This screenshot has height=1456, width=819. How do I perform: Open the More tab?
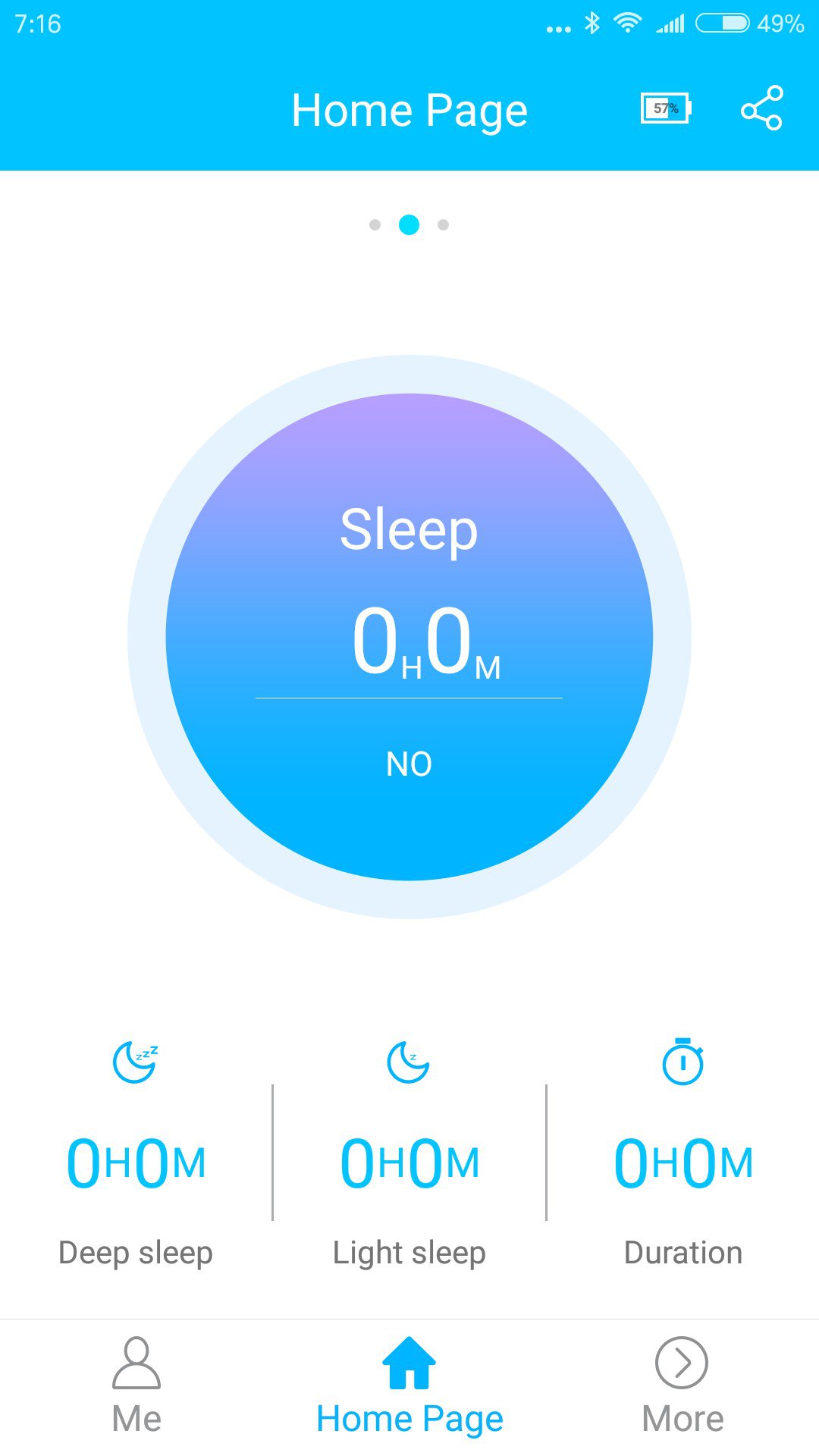pyautogui.click(x=682, y=1386)
